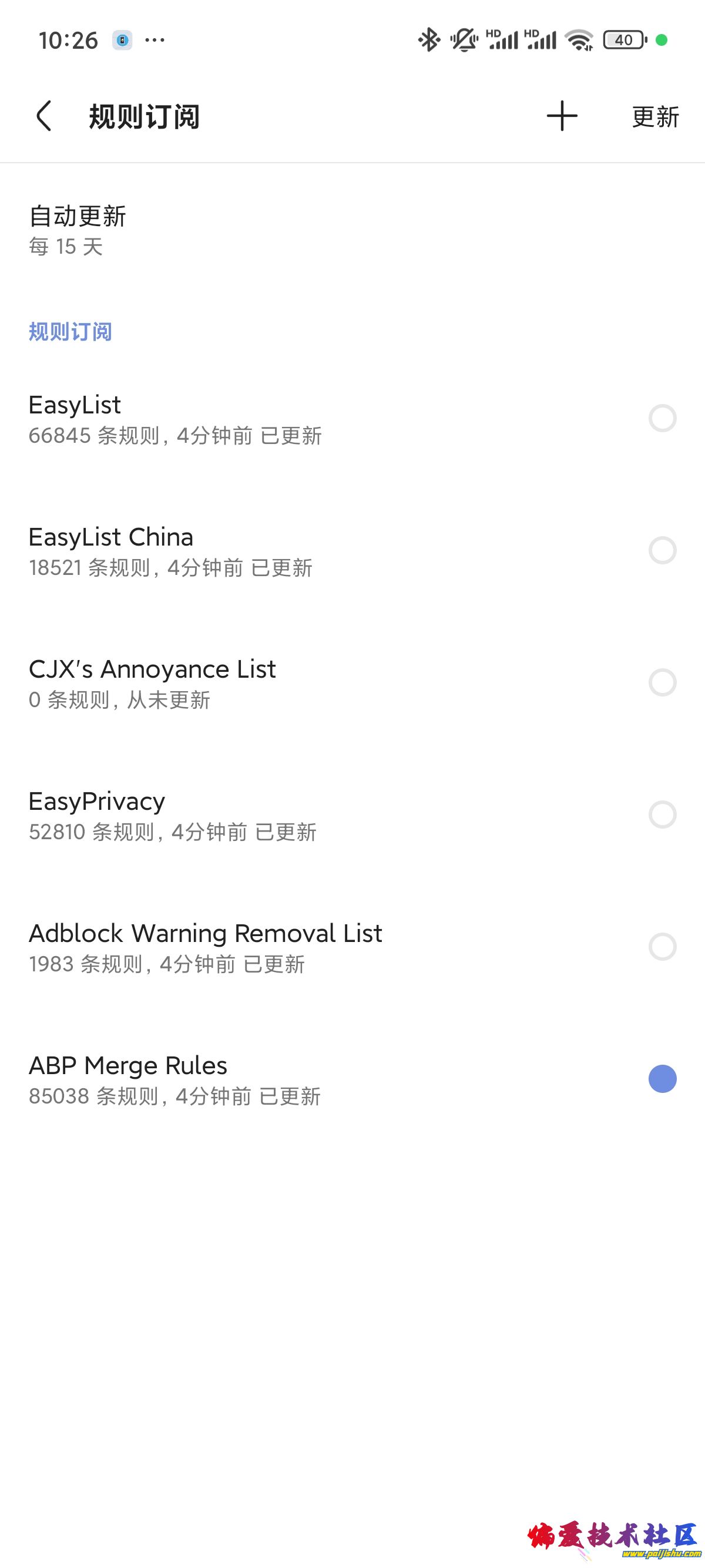Tap 更新 to refresh all subscriptions
705x1568 pixels.
click(655, 116)
